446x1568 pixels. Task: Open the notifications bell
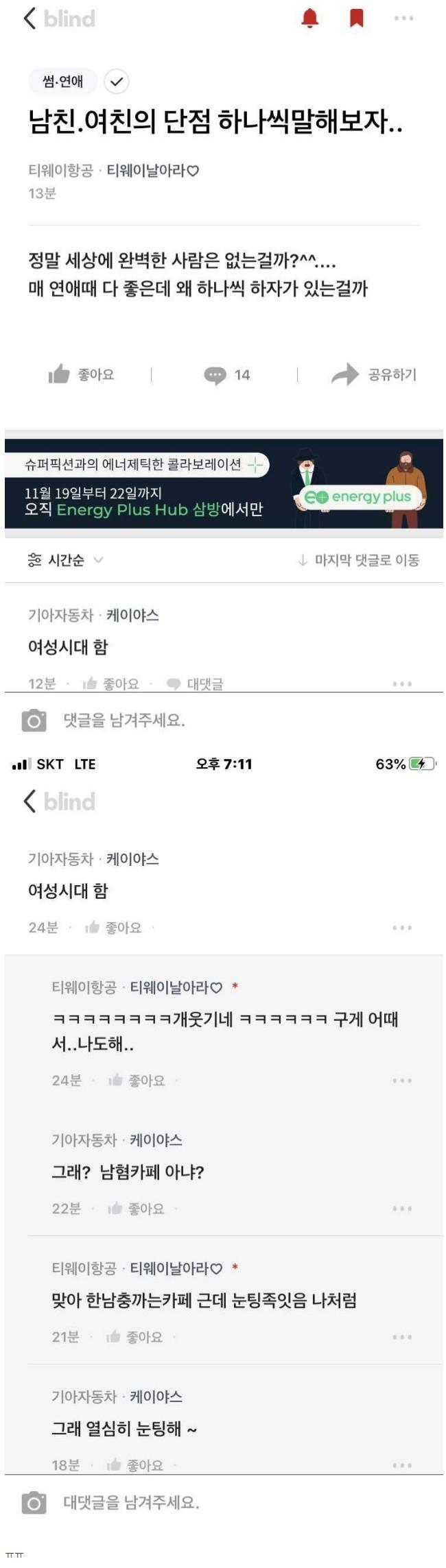point(310,19)
